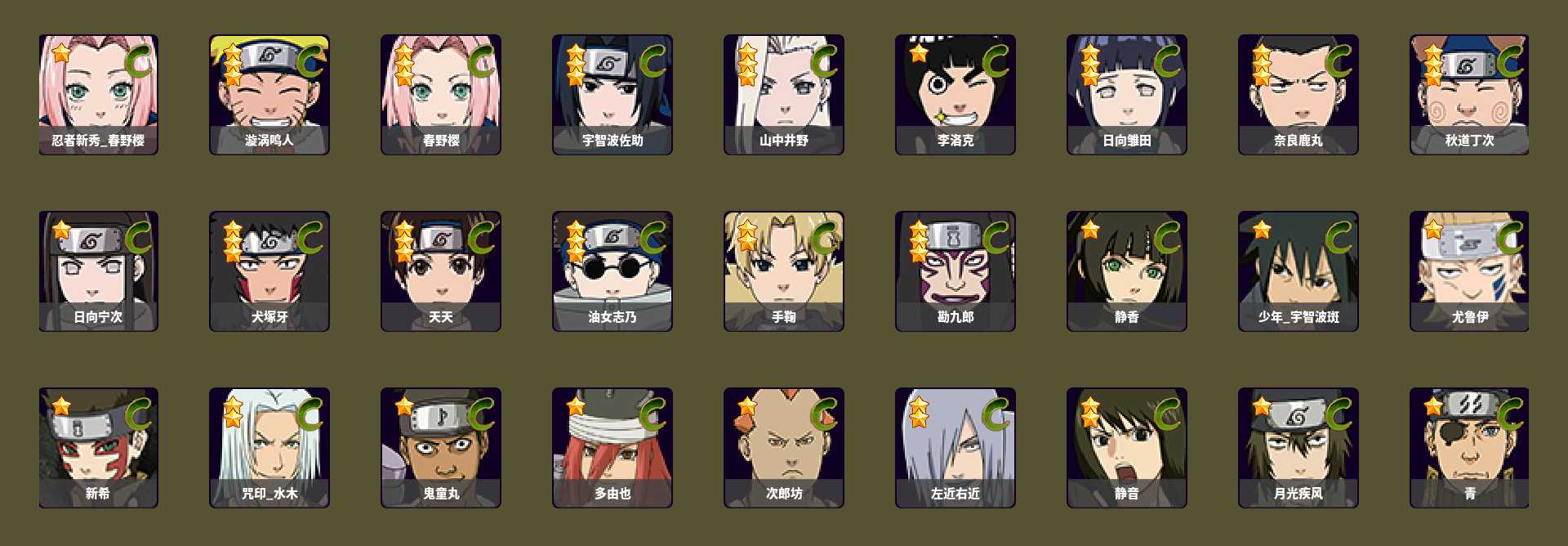Select 勘九郎 character tile
The width and height of the screenshot is (1568, 546).
(x=955, y=271)
